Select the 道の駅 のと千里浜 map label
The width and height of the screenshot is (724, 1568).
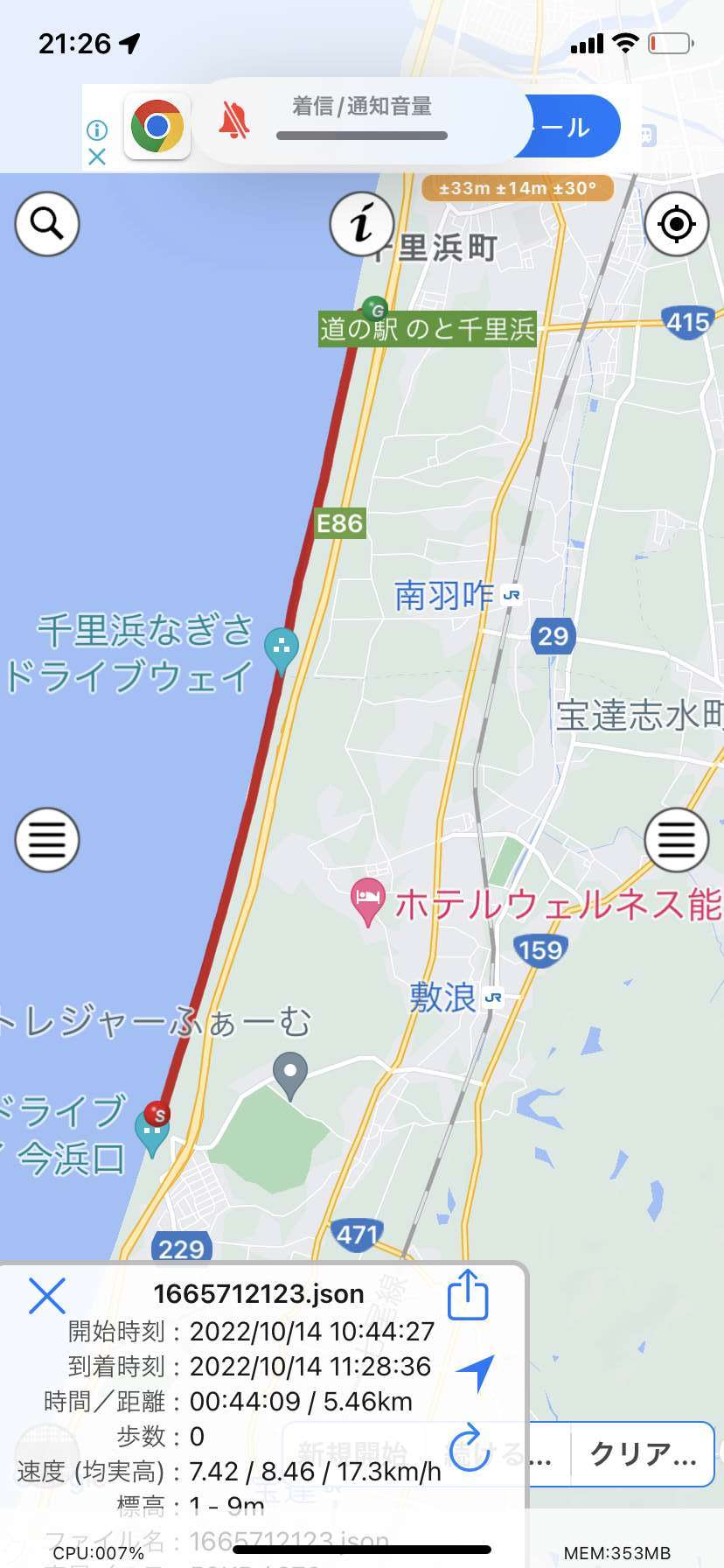click(428, 329)
